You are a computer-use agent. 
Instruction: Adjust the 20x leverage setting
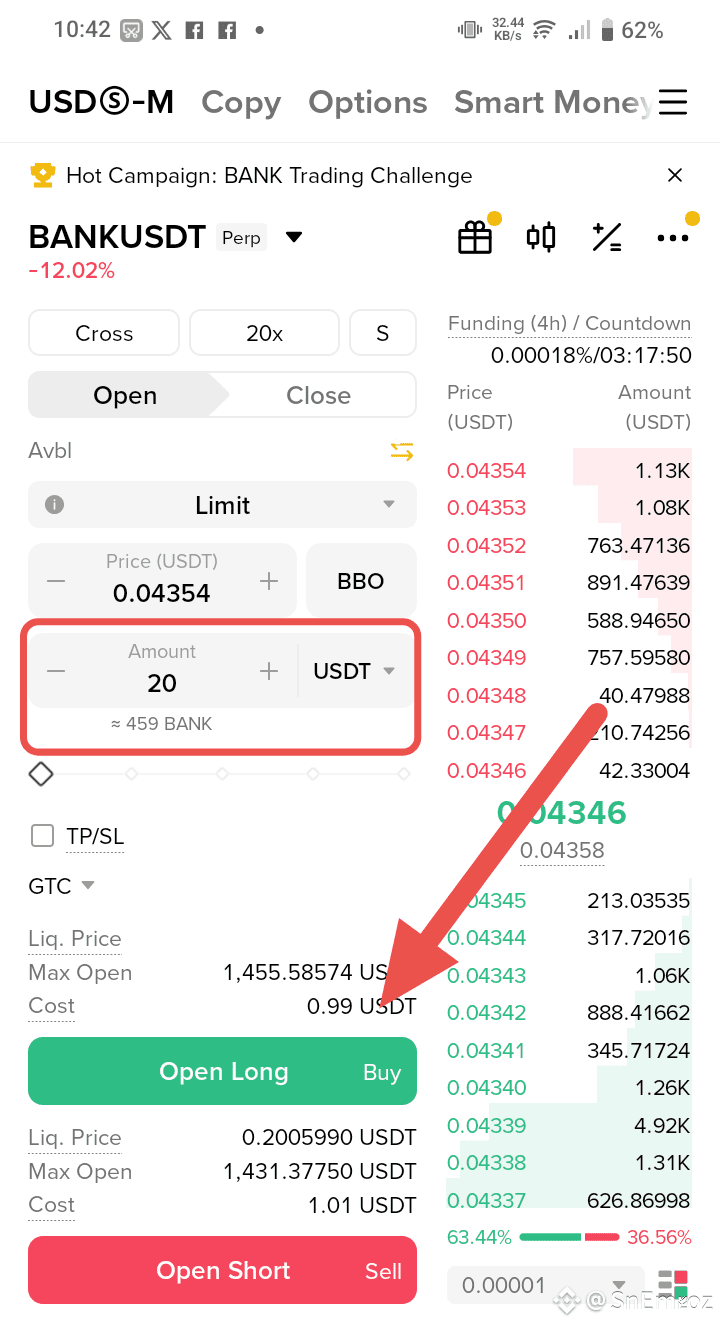[x=264, y=333]
